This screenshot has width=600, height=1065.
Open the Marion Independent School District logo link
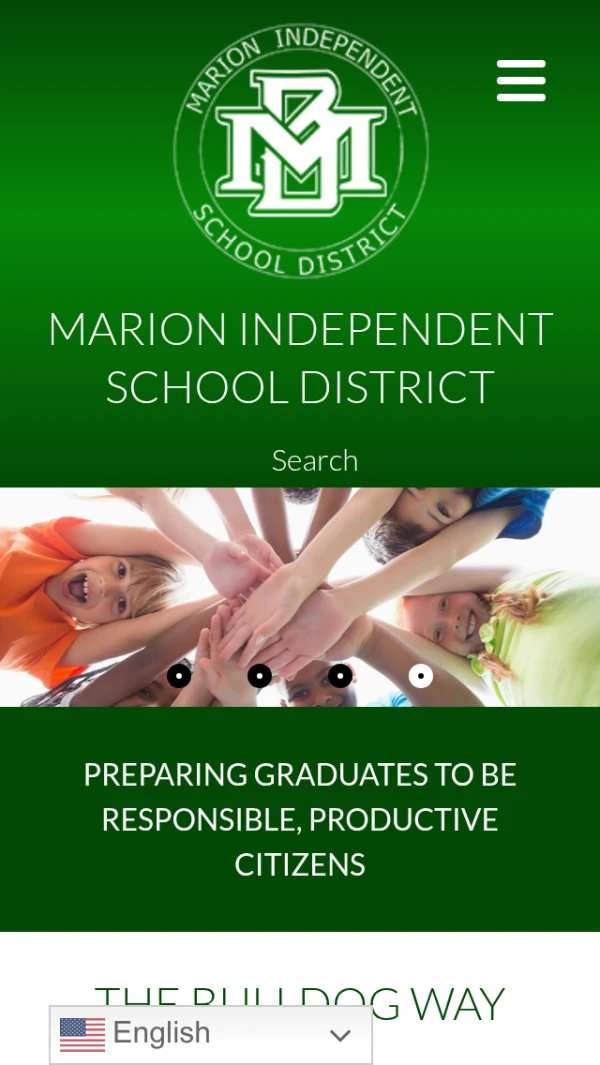point(300,150)
